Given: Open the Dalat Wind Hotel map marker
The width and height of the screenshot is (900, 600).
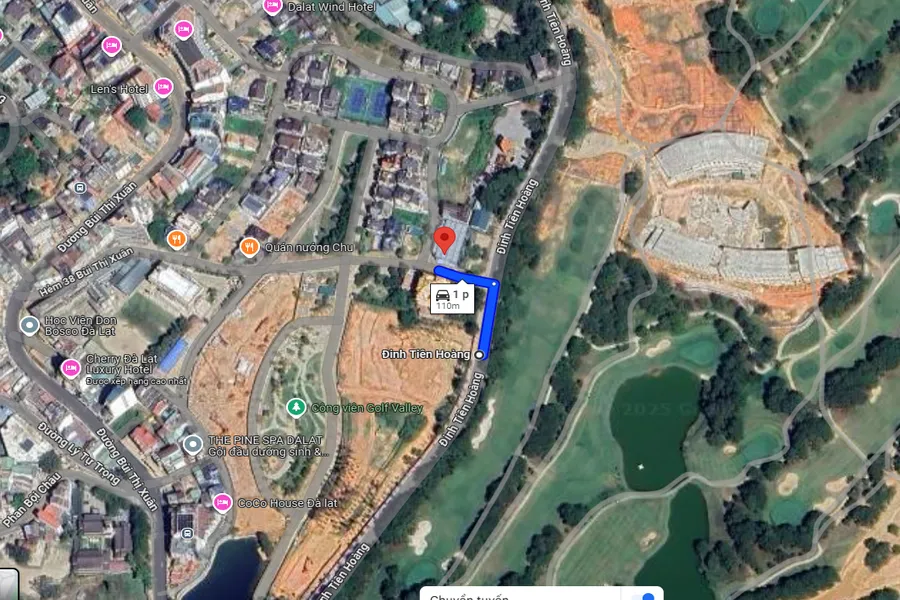Looking at the screenshot, I should click(272, 6).
